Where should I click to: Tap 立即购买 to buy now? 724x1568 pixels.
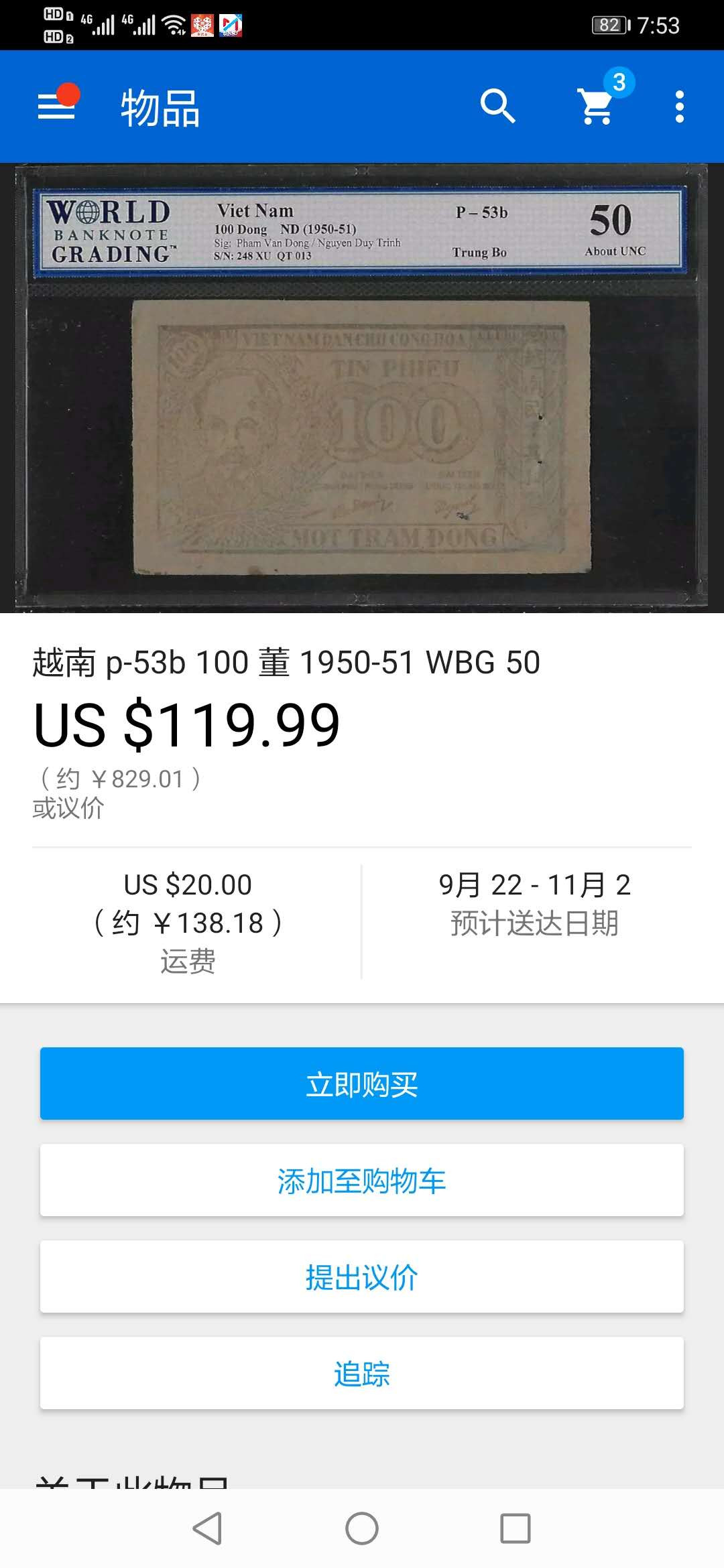[362, 1083]
